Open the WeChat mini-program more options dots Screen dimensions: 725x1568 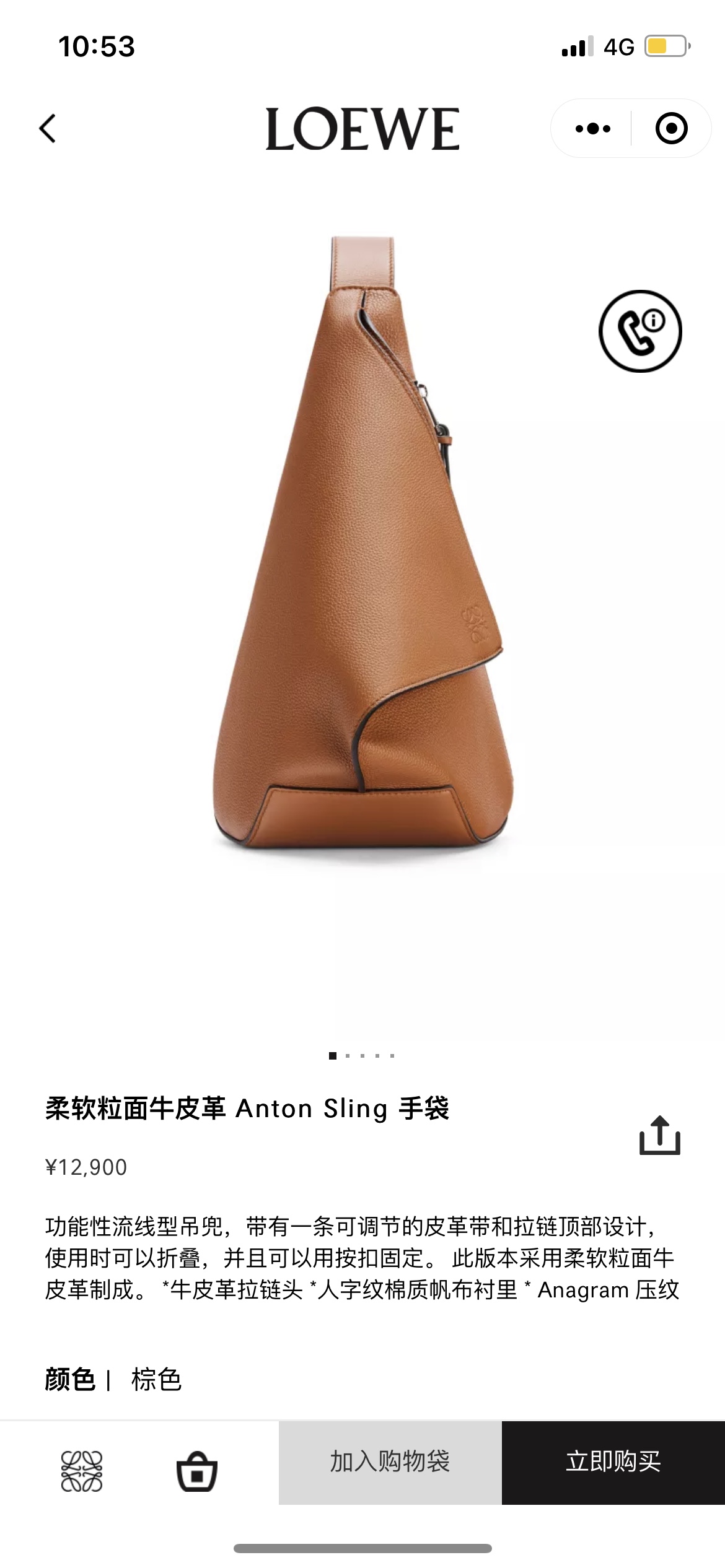[x=592, y=128]
